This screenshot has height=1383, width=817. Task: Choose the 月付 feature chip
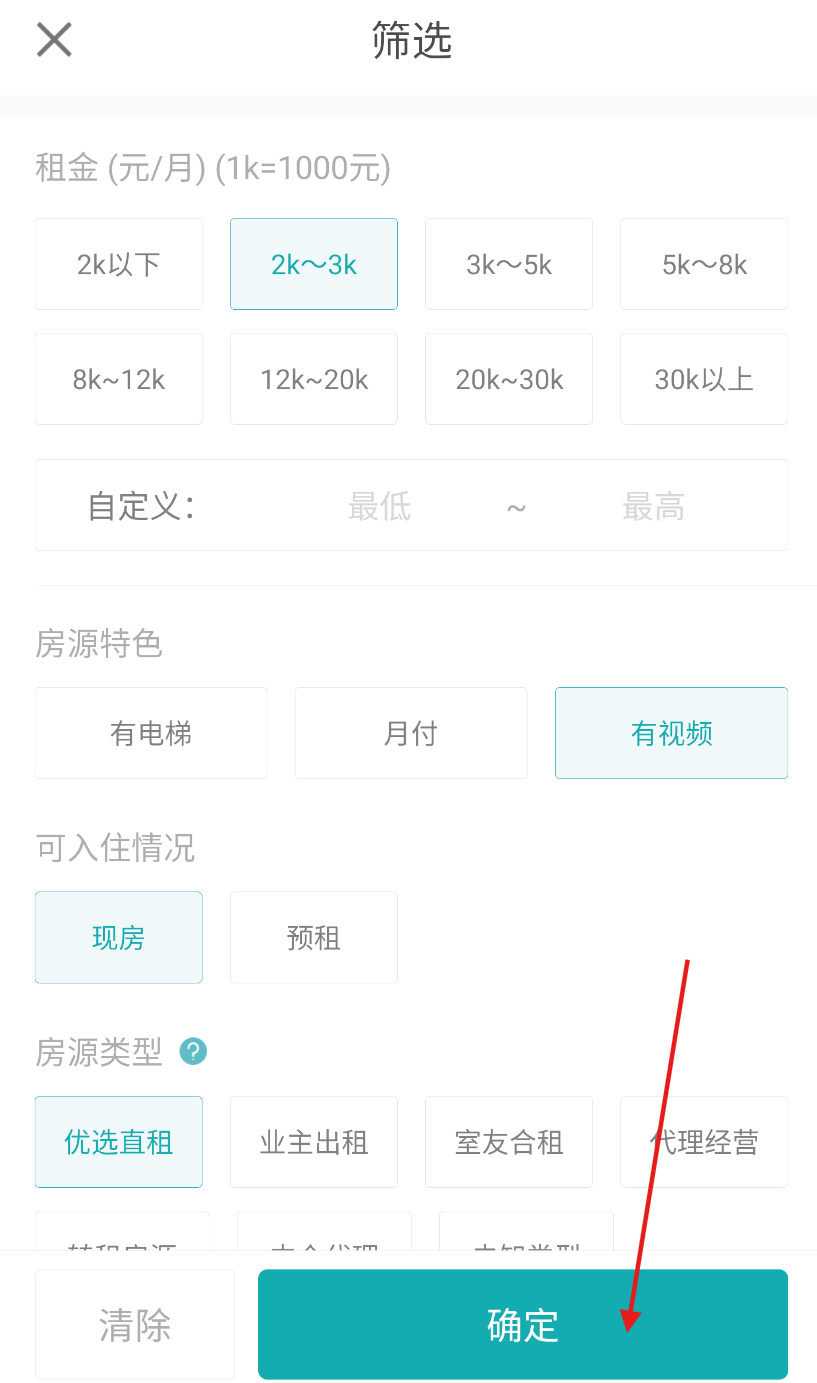pos(411,733)
